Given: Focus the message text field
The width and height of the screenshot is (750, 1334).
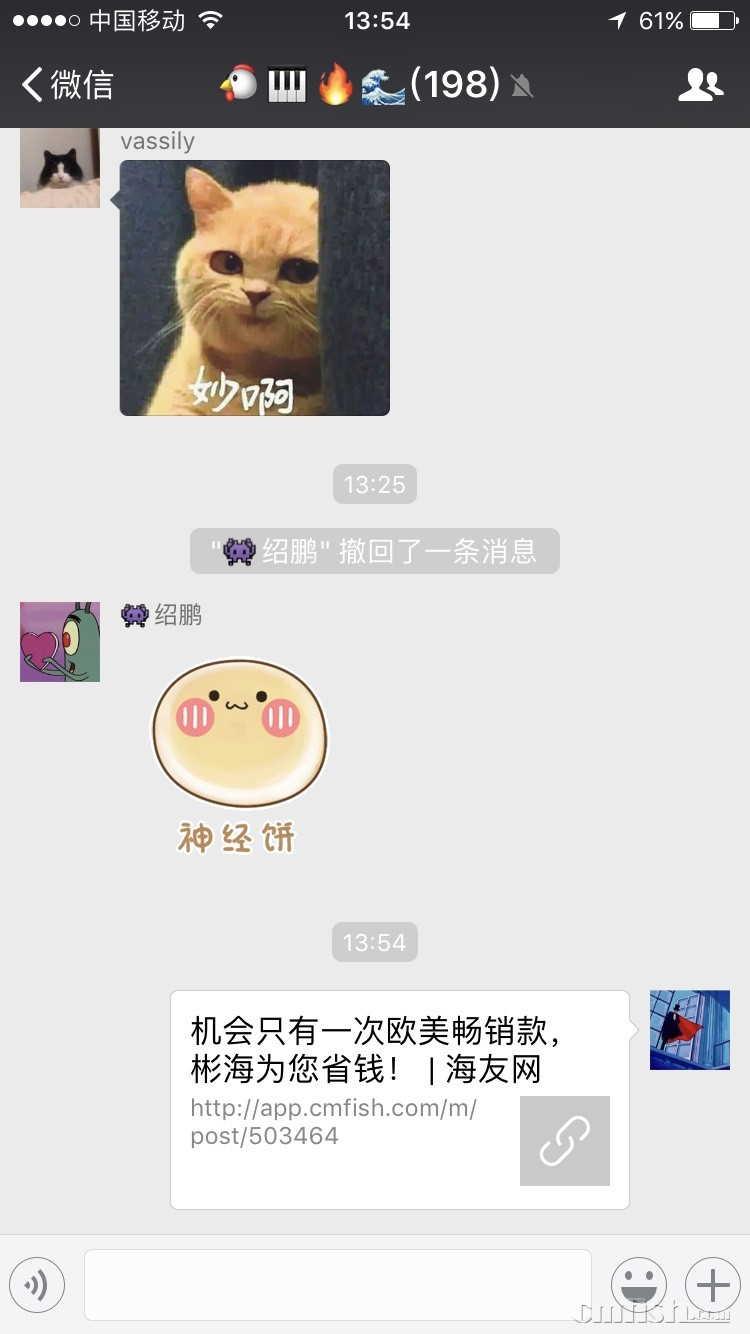Looking at the screenshot, I should pos(338,1285).
